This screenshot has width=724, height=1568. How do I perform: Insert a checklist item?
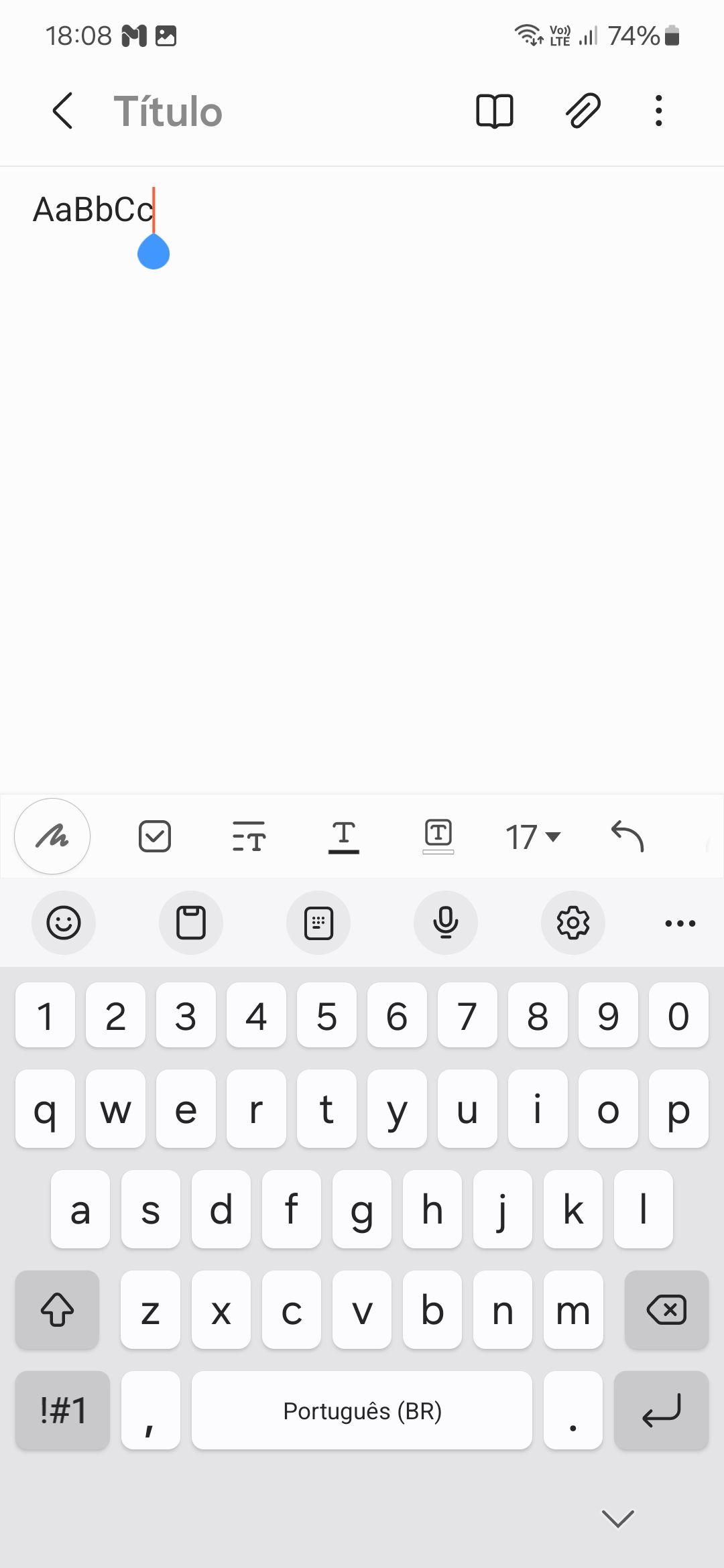(155, 836)
